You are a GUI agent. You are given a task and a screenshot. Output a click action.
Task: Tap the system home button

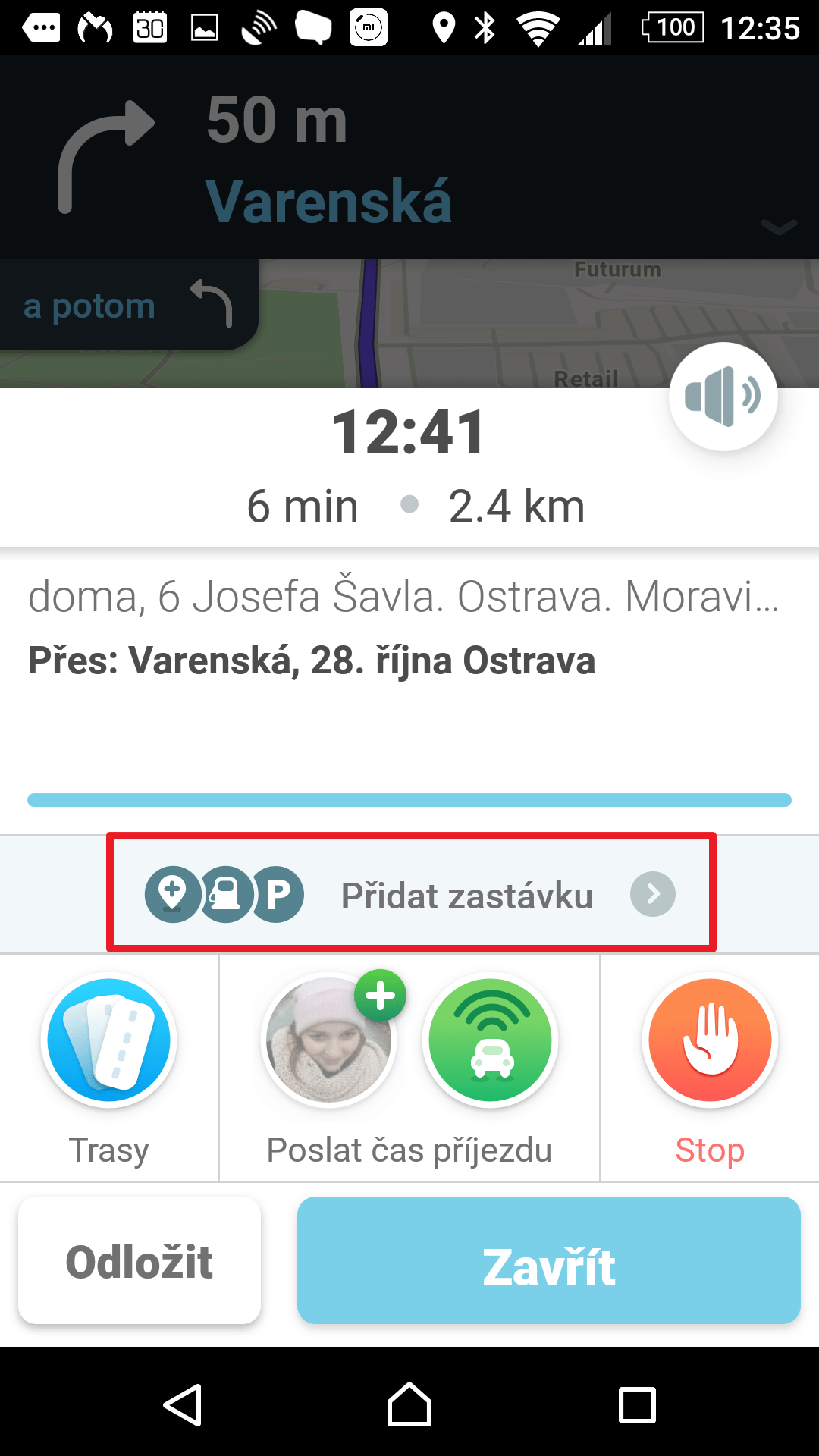(409, 1404)
